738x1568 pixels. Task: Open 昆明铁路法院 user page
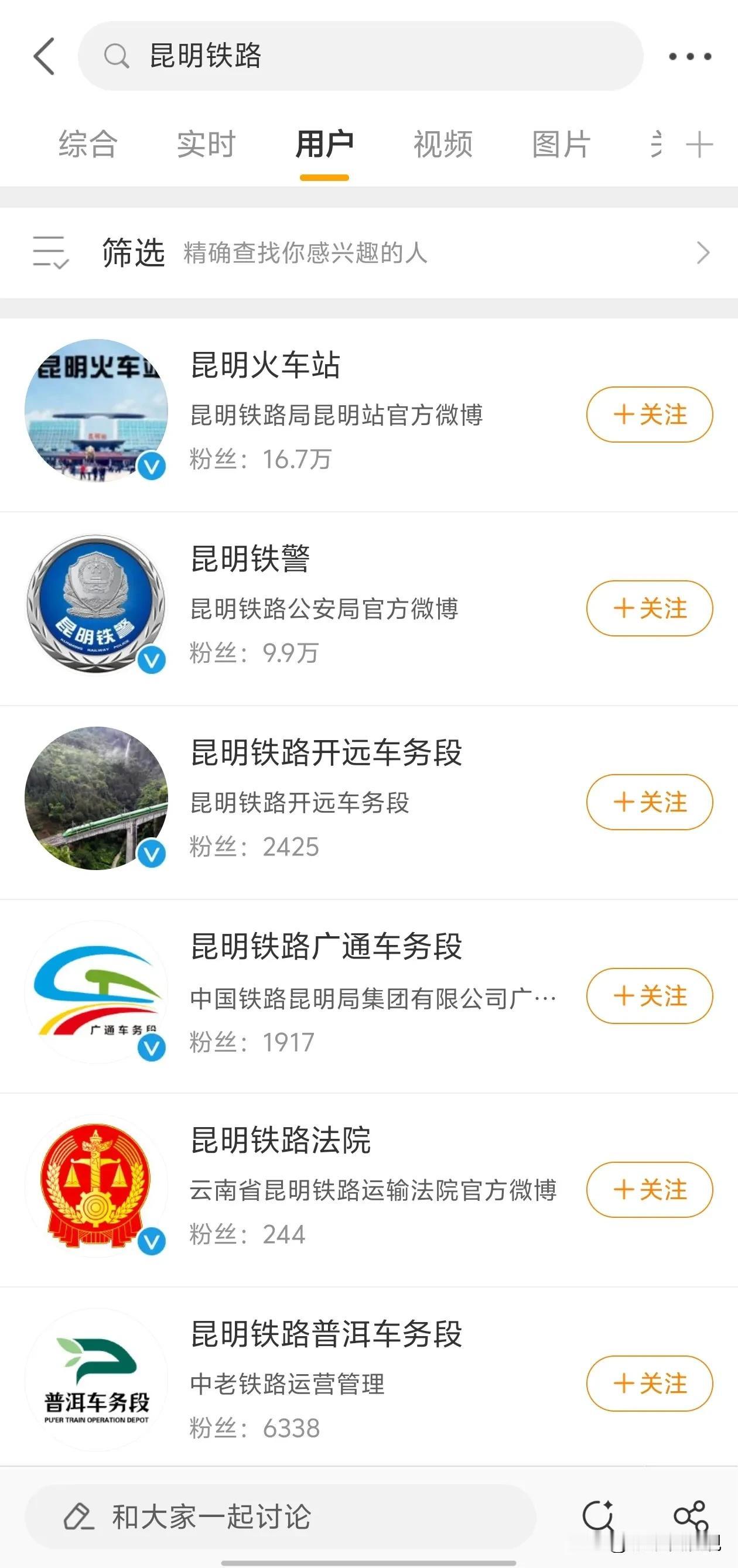tap(281, 1140)
